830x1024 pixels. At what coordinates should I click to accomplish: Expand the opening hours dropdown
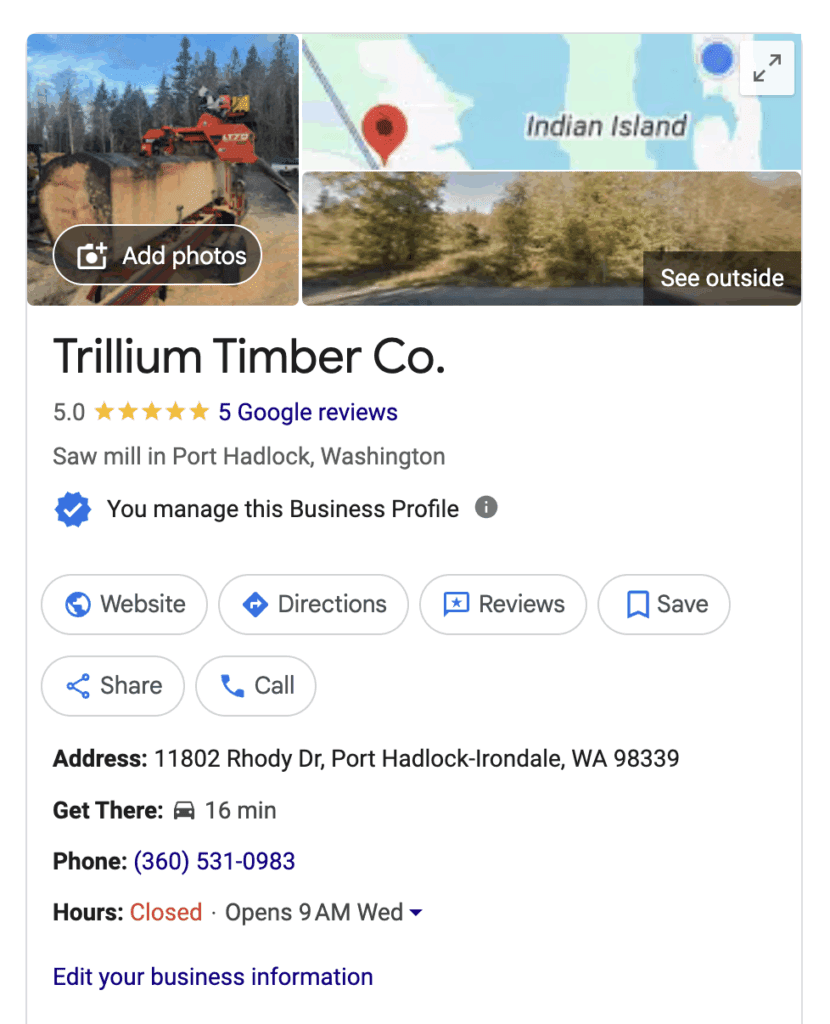pos(416,913)
